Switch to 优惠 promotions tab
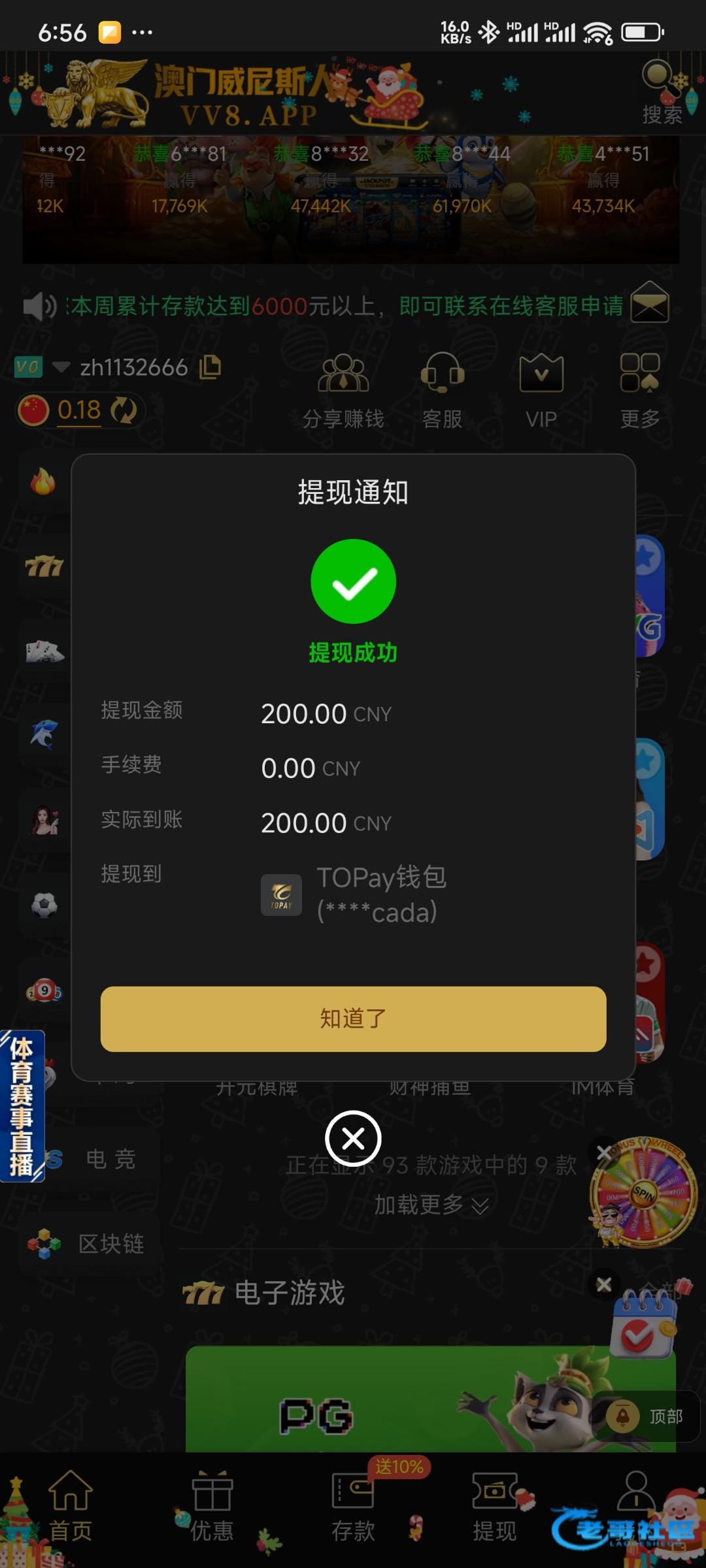Viewport: 706px width, 1568px height. tap(212, 1507)
